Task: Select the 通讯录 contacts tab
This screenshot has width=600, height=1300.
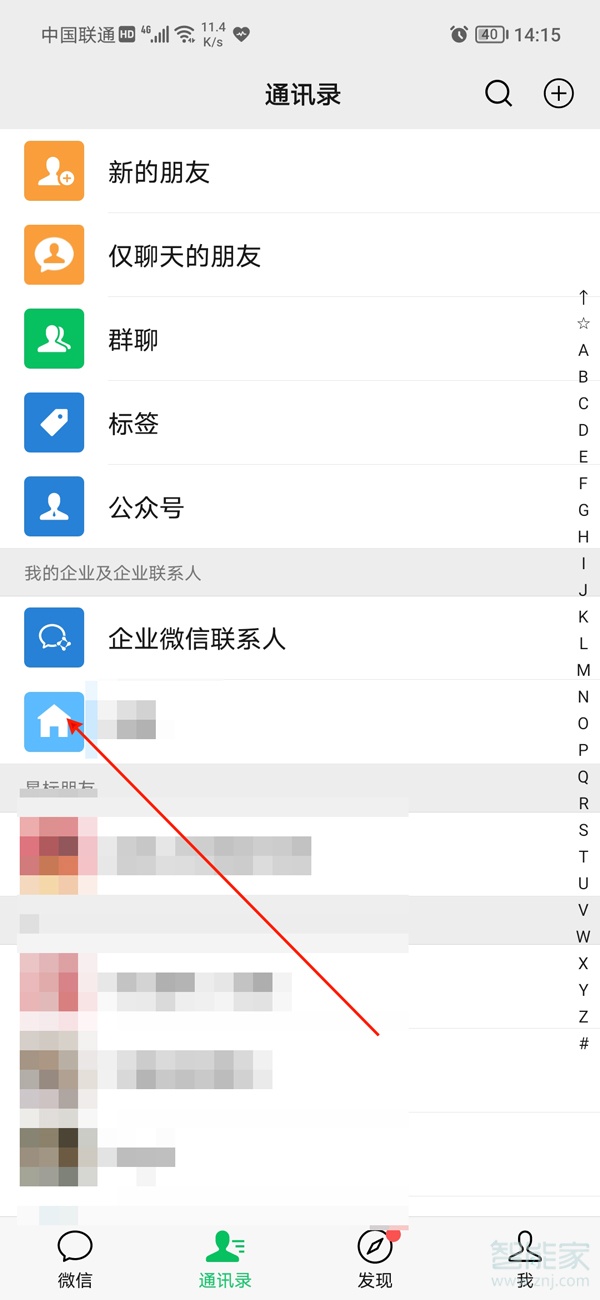Action: (x=225, y=1259)
